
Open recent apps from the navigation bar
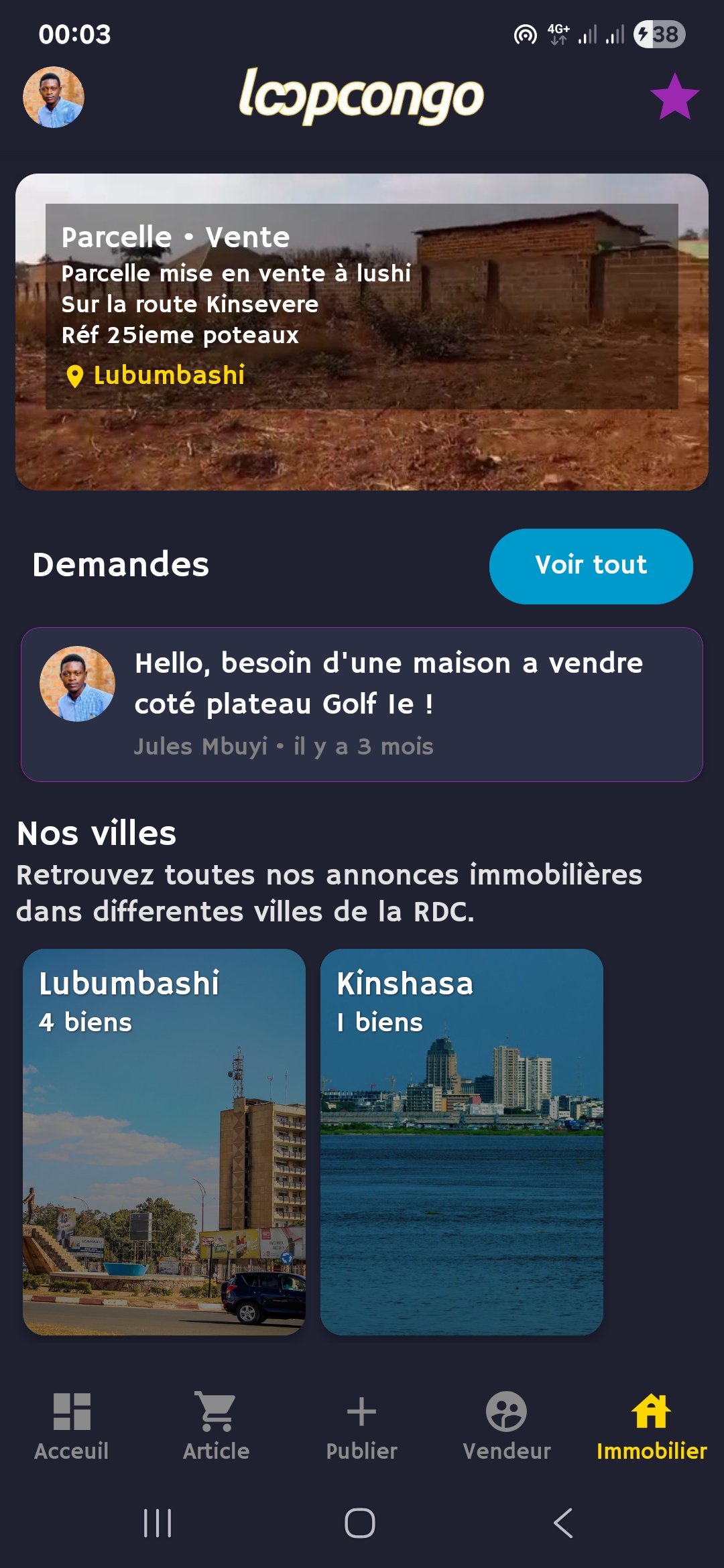158,1523
